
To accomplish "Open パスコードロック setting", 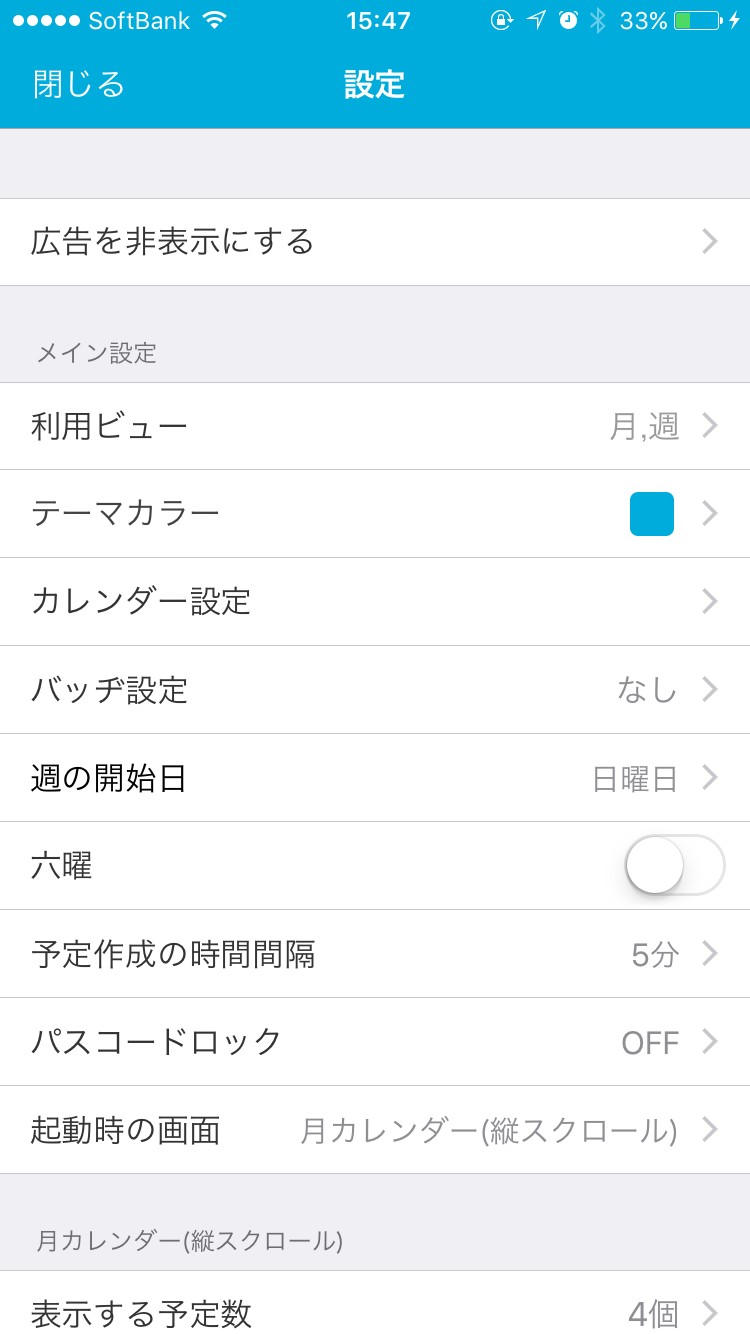I will (375, 1042).
